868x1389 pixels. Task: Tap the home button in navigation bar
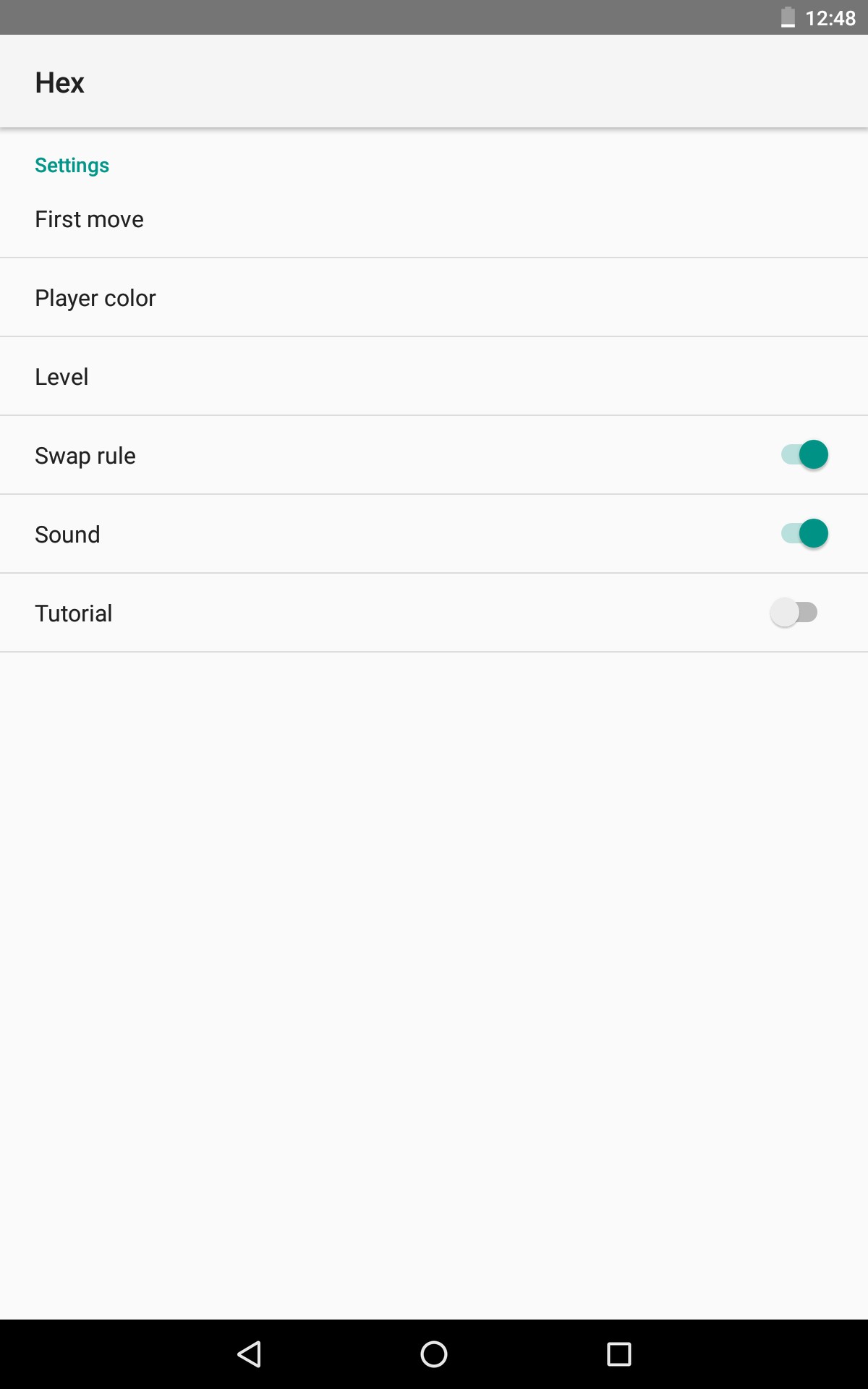click(x=434, y=1354)
